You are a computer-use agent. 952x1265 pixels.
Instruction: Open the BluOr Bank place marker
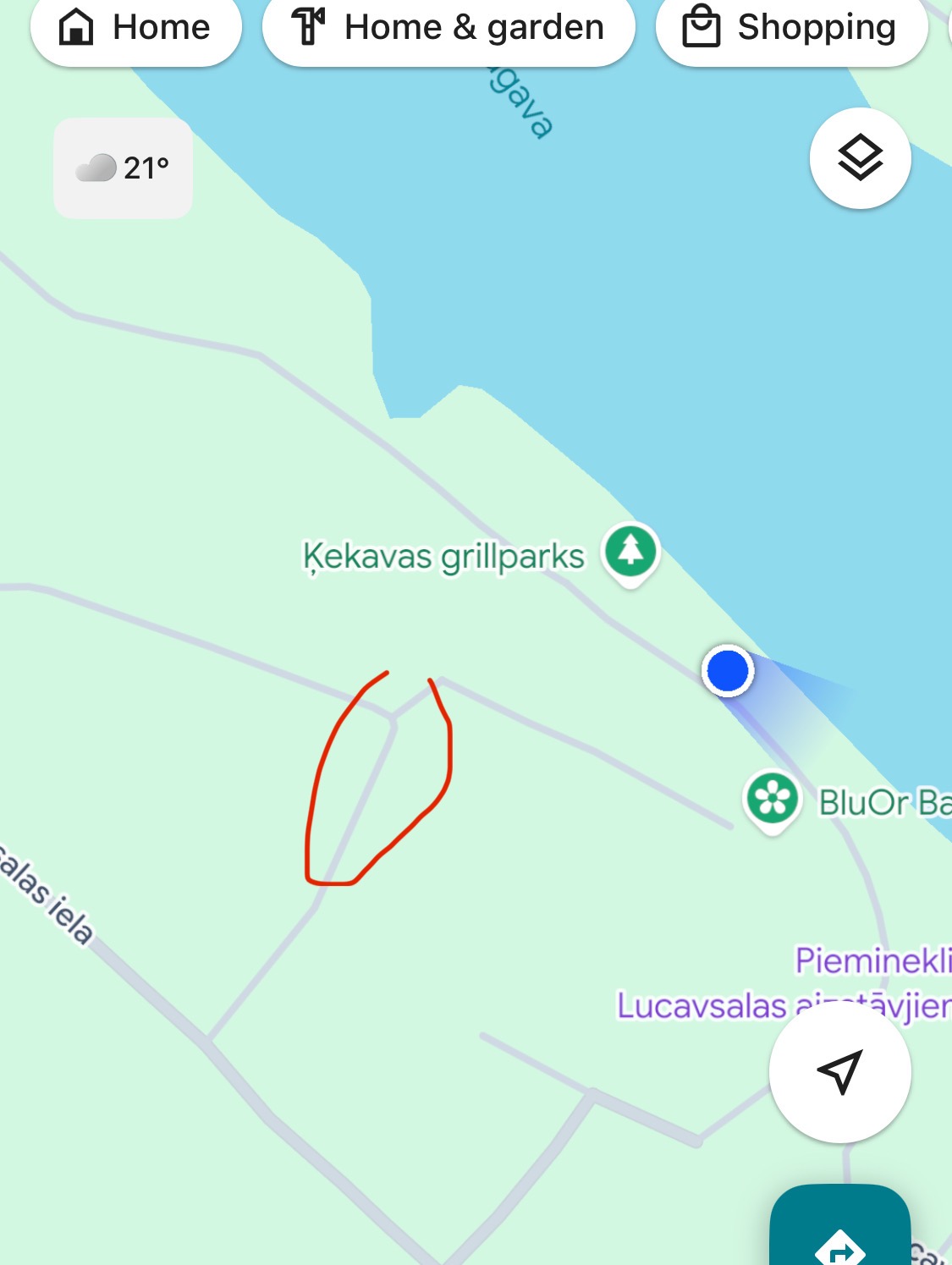(772, 800)
